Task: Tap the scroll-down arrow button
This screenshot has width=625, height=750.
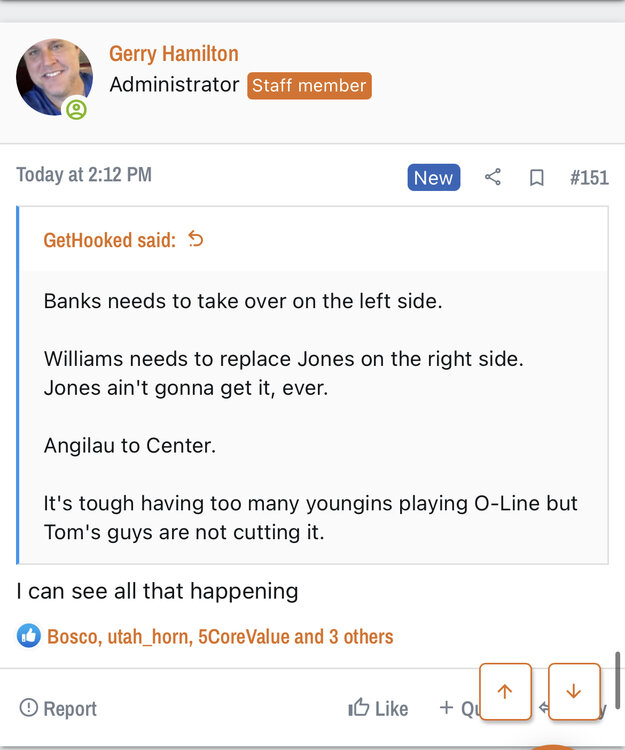Action: [x=573, y=691]
